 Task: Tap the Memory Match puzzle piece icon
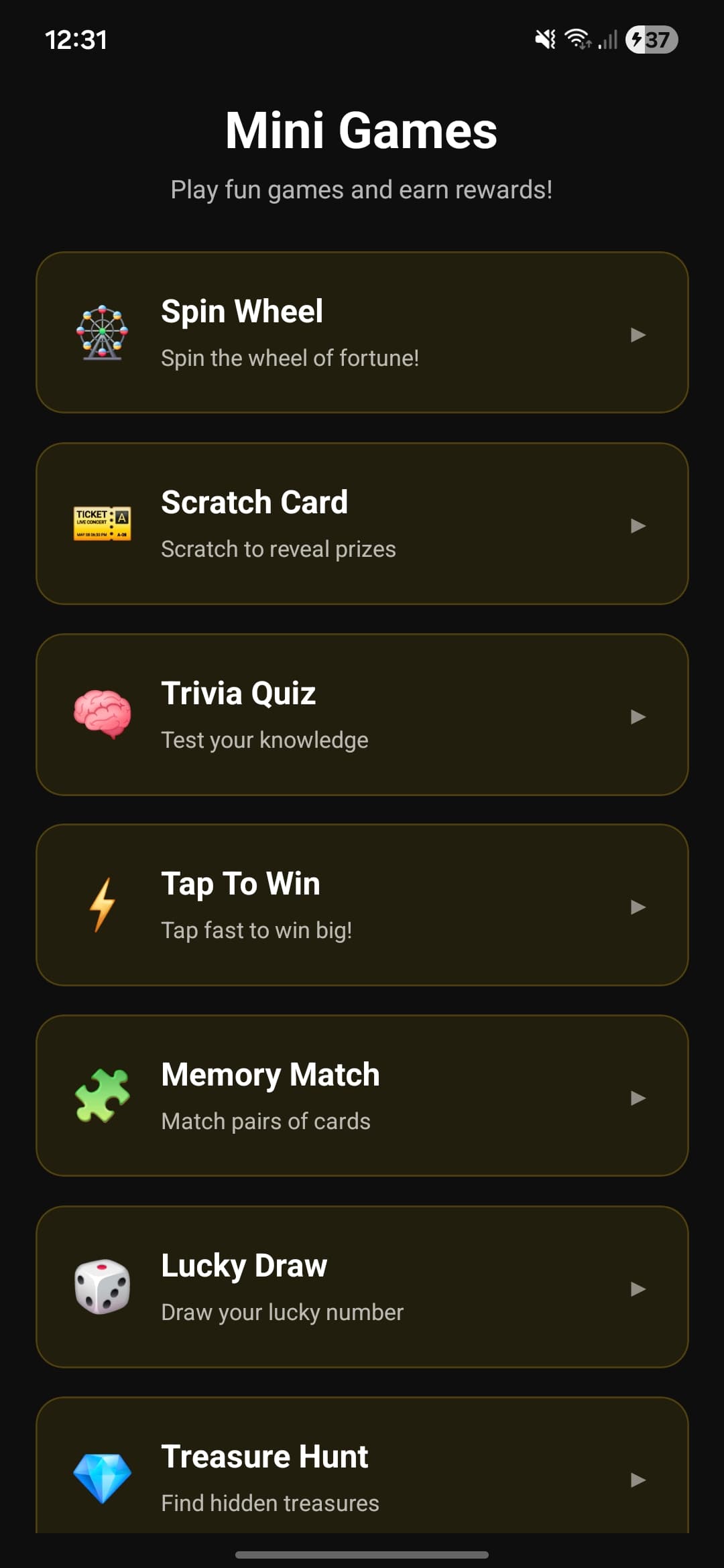click(102, 1097)
